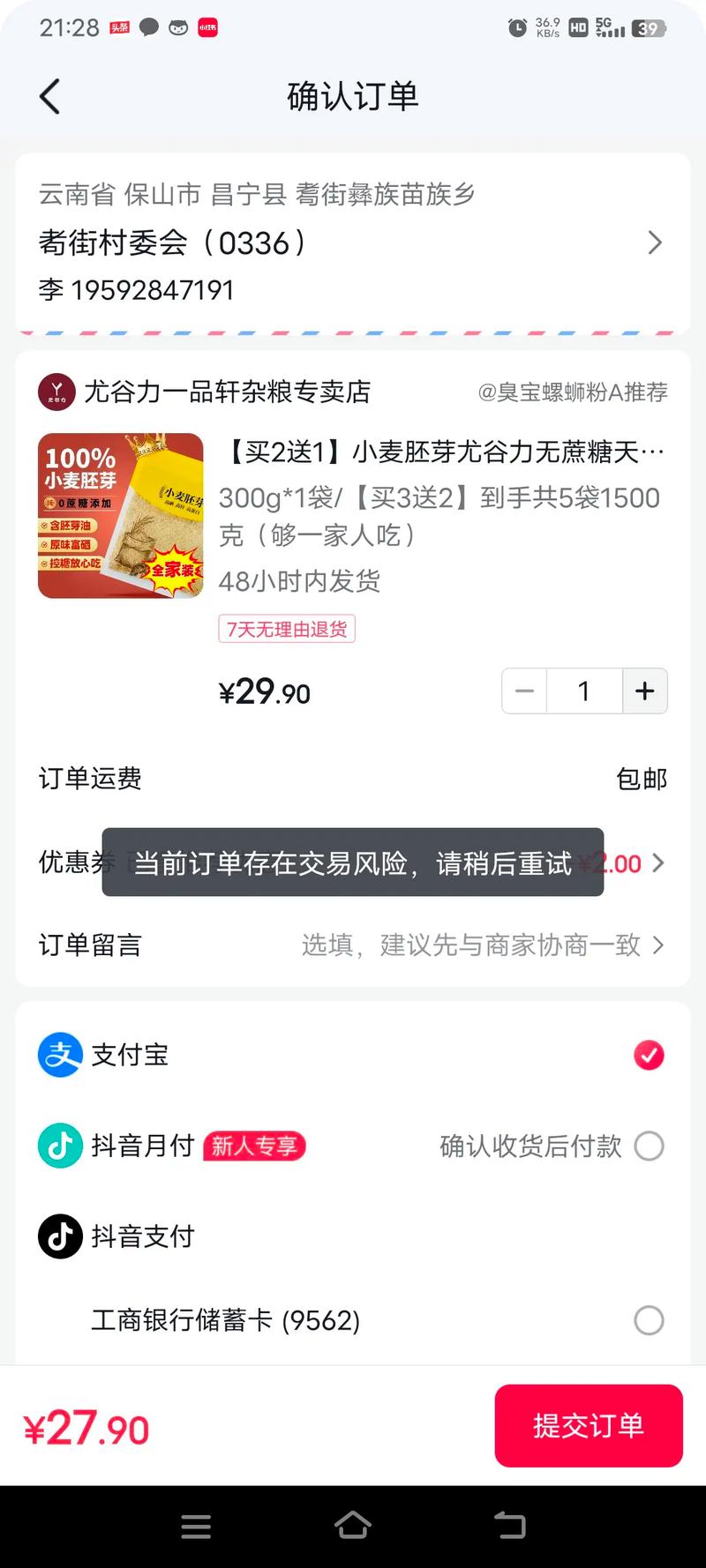Tap the 新人专享 badge next to 抖音月付
The height and width of the screenshot is (1568, 706).
[254, 1146]
